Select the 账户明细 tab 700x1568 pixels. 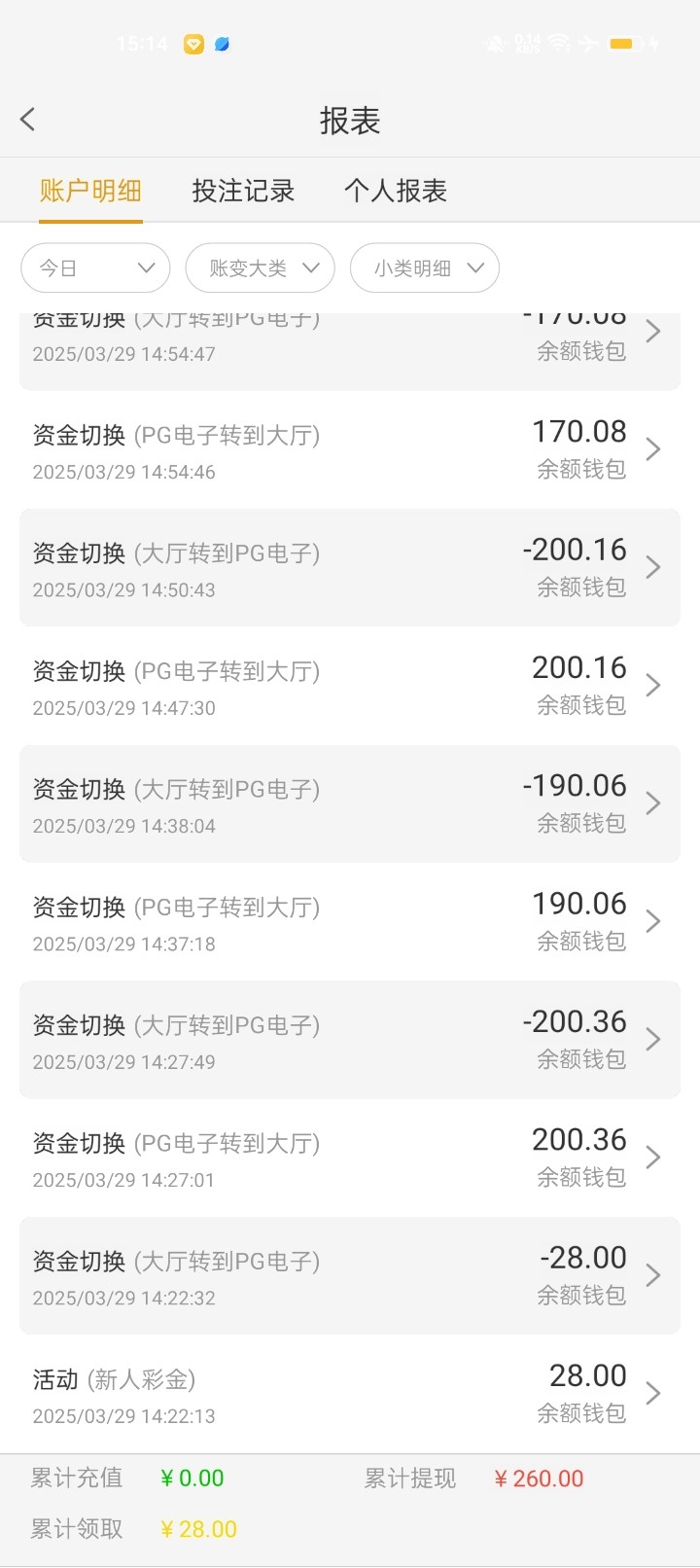[x=91, y=191]
